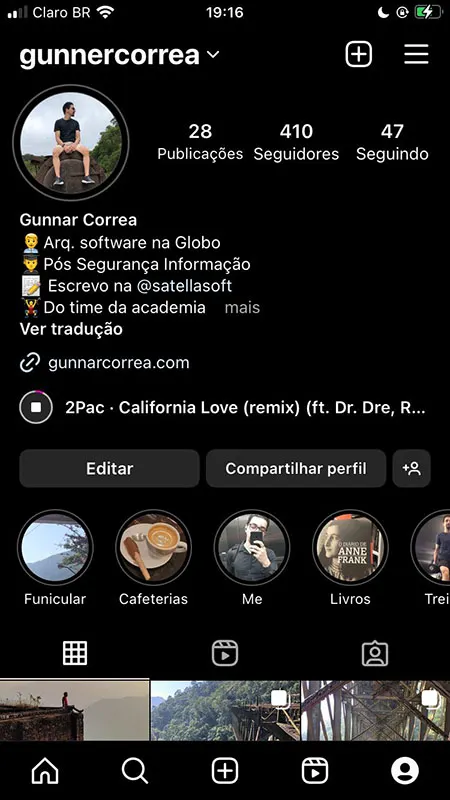The width and height of the screenshot is (450, 800).
Task: Open the Funicular highlight
Action: tap(55, 548)
